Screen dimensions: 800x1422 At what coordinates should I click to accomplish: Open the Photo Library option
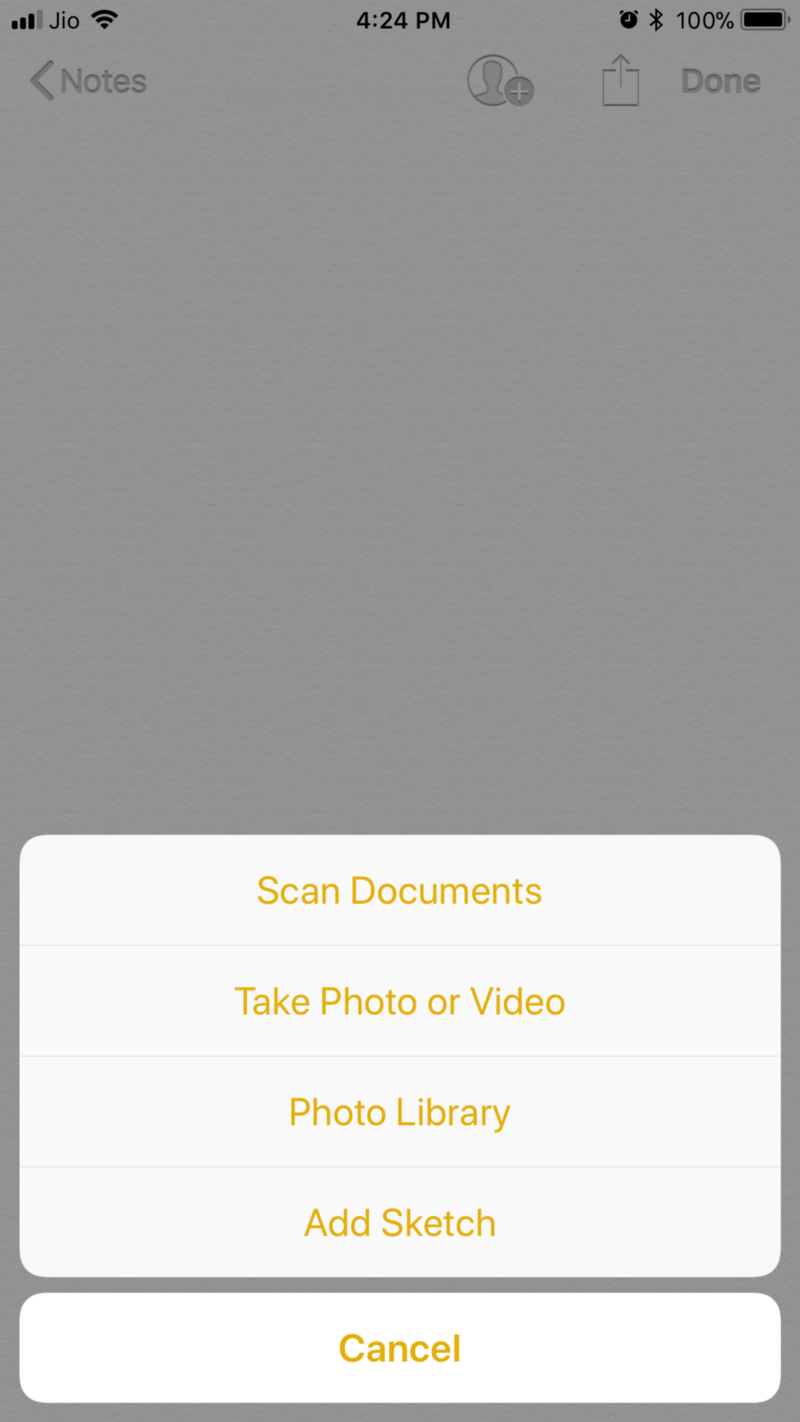(400, 1112)
